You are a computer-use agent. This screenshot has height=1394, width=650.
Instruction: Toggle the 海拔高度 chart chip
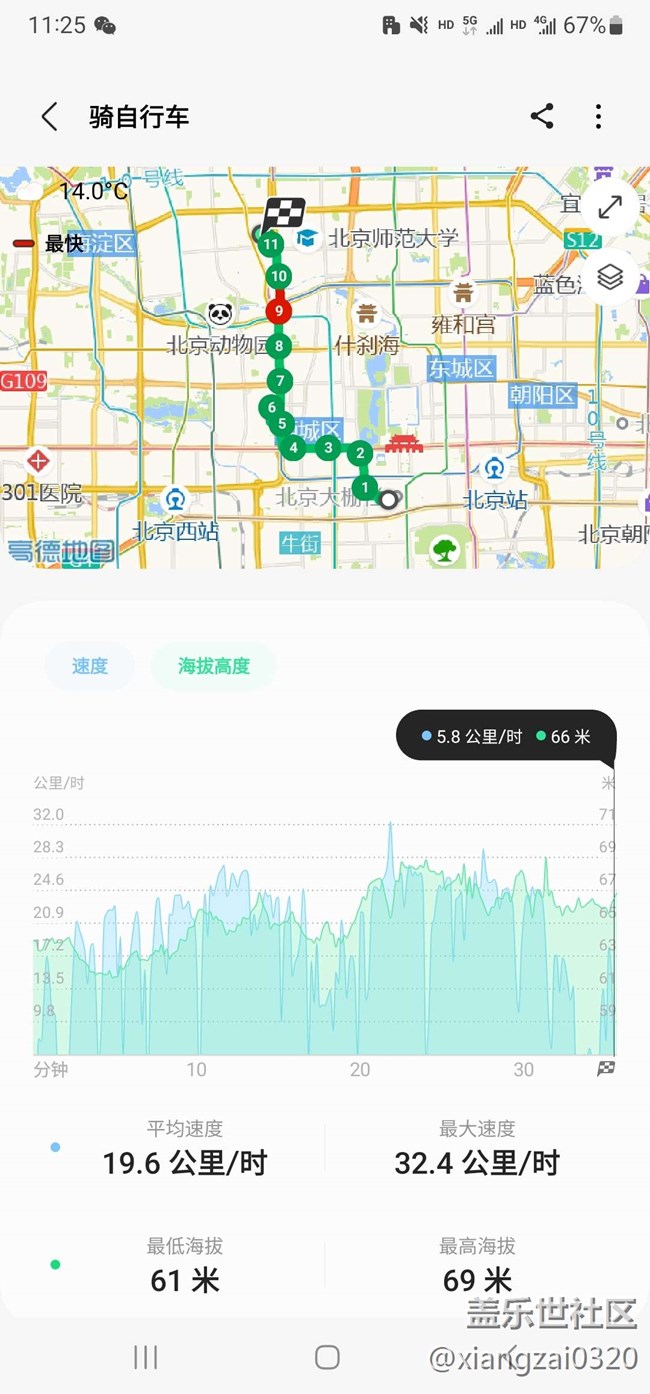click(213, 666)
